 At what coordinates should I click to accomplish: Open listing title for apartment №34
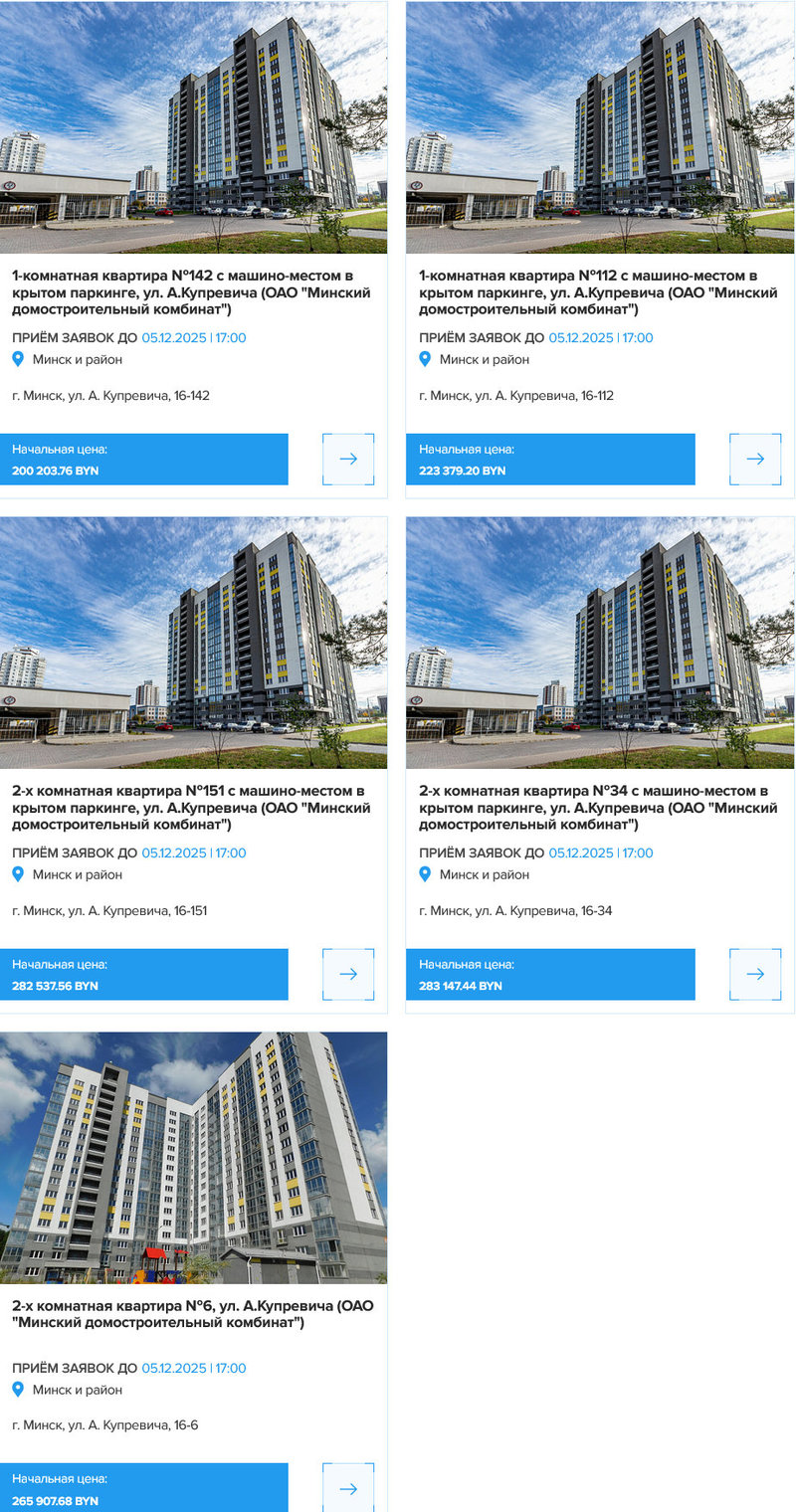(598, 807)
